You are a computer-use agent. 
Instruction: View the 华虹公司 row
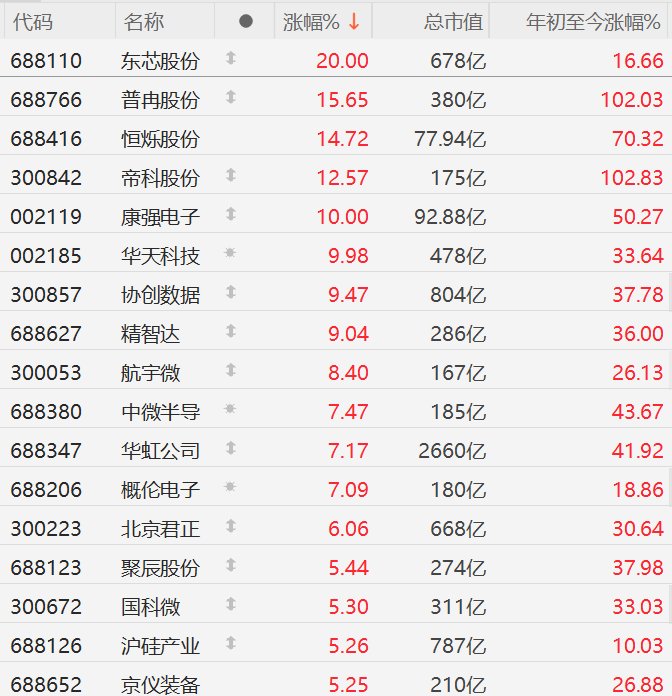160,451
